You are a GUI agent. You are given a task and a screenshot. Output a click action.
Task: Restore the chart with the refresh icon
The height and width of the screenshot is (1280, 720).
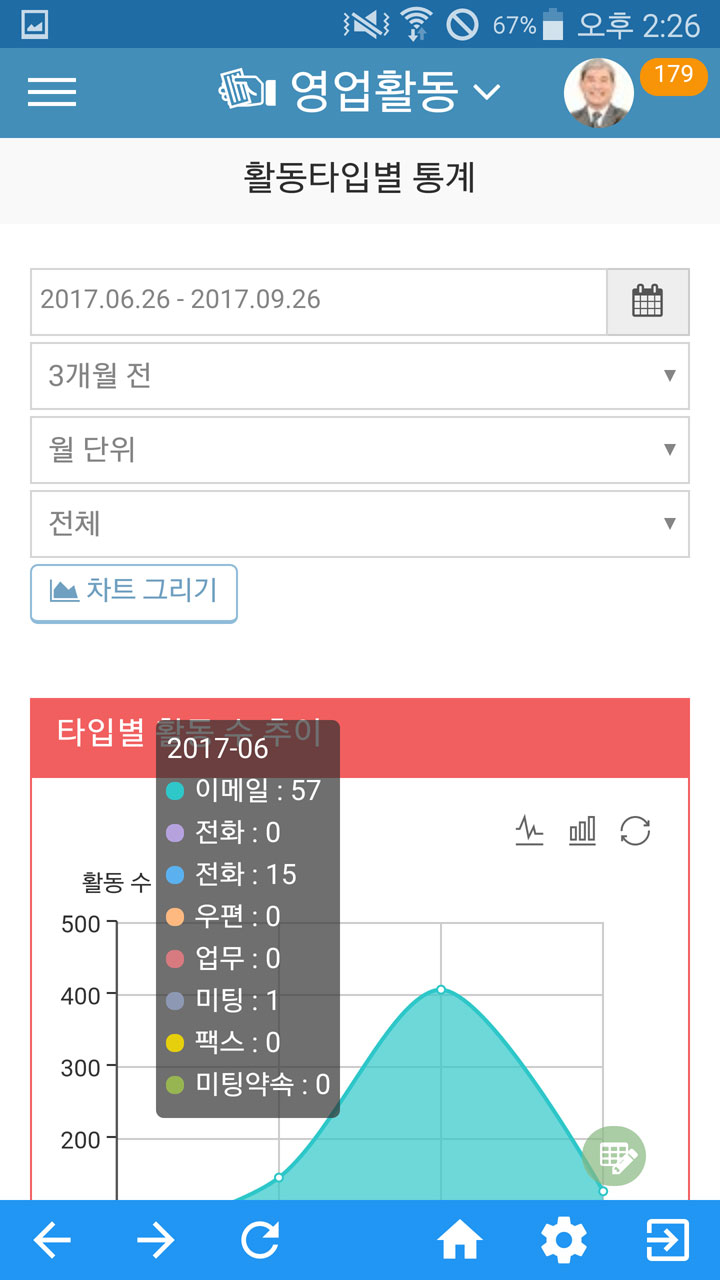coord(635,831)
